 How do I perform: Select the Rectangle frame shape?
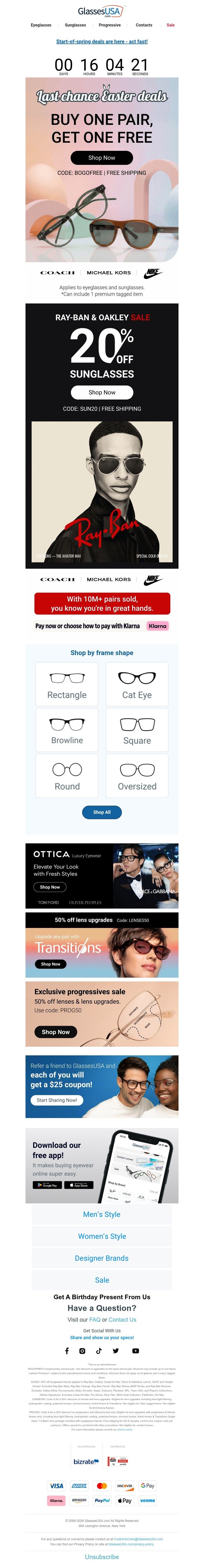(67, 684)
